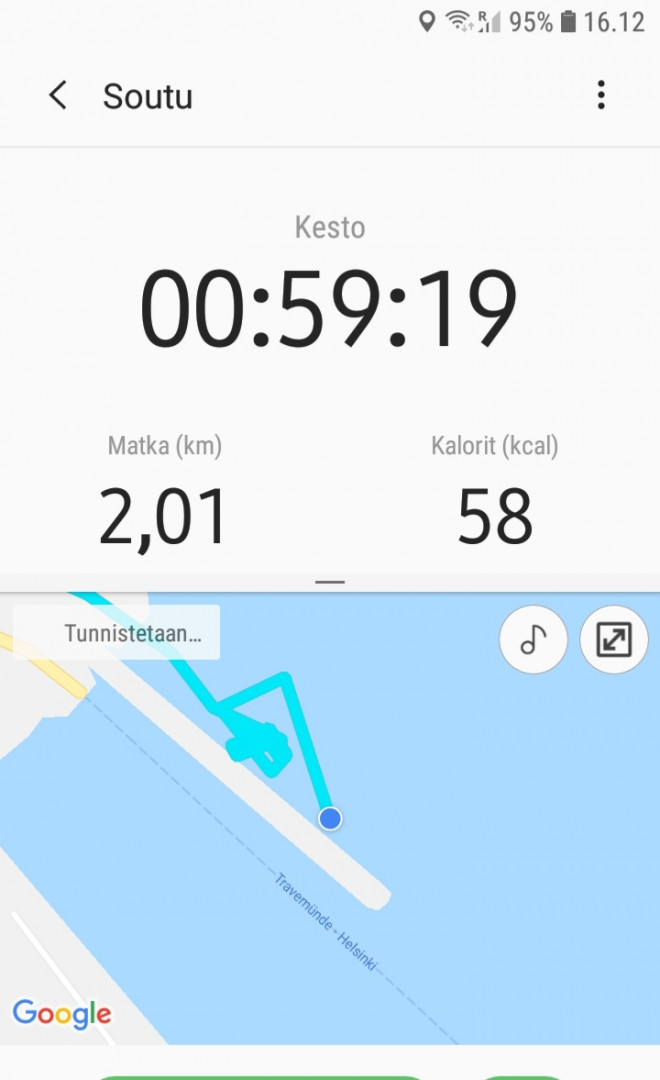
Task: Tap the handle bar above the map
Action: pos(330,582)
